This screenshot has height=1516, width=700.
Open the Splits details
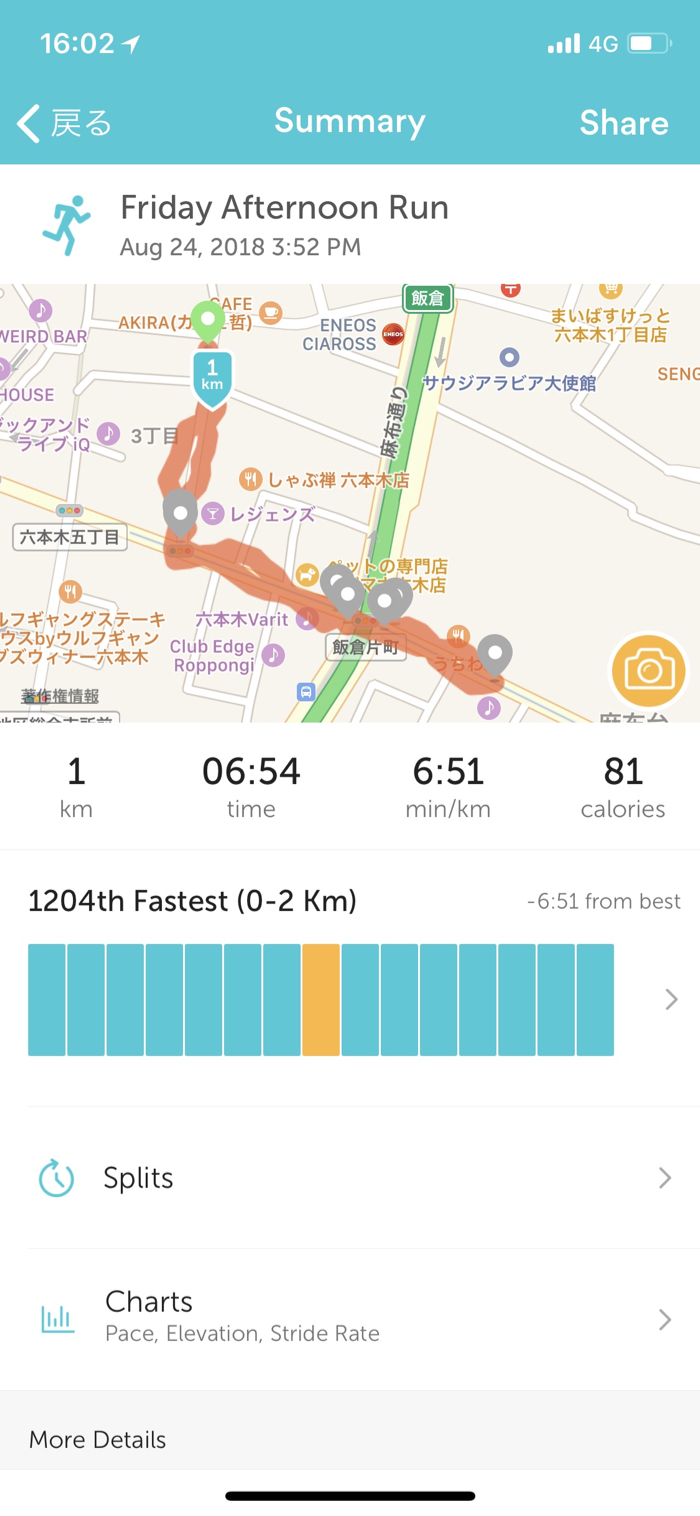point(350,1178)
